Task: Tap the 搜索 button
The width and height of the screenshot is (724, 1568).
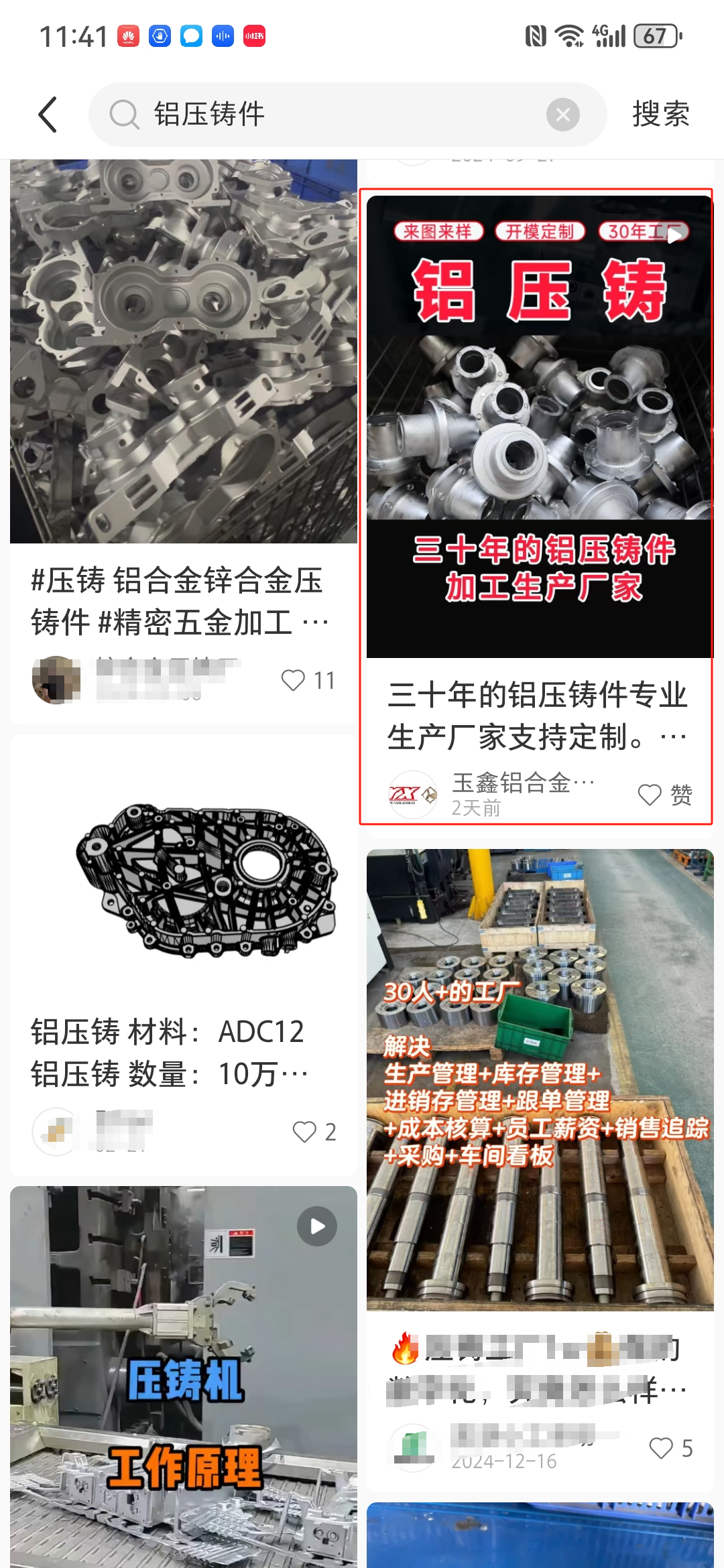Action: (x=660, y=115)
